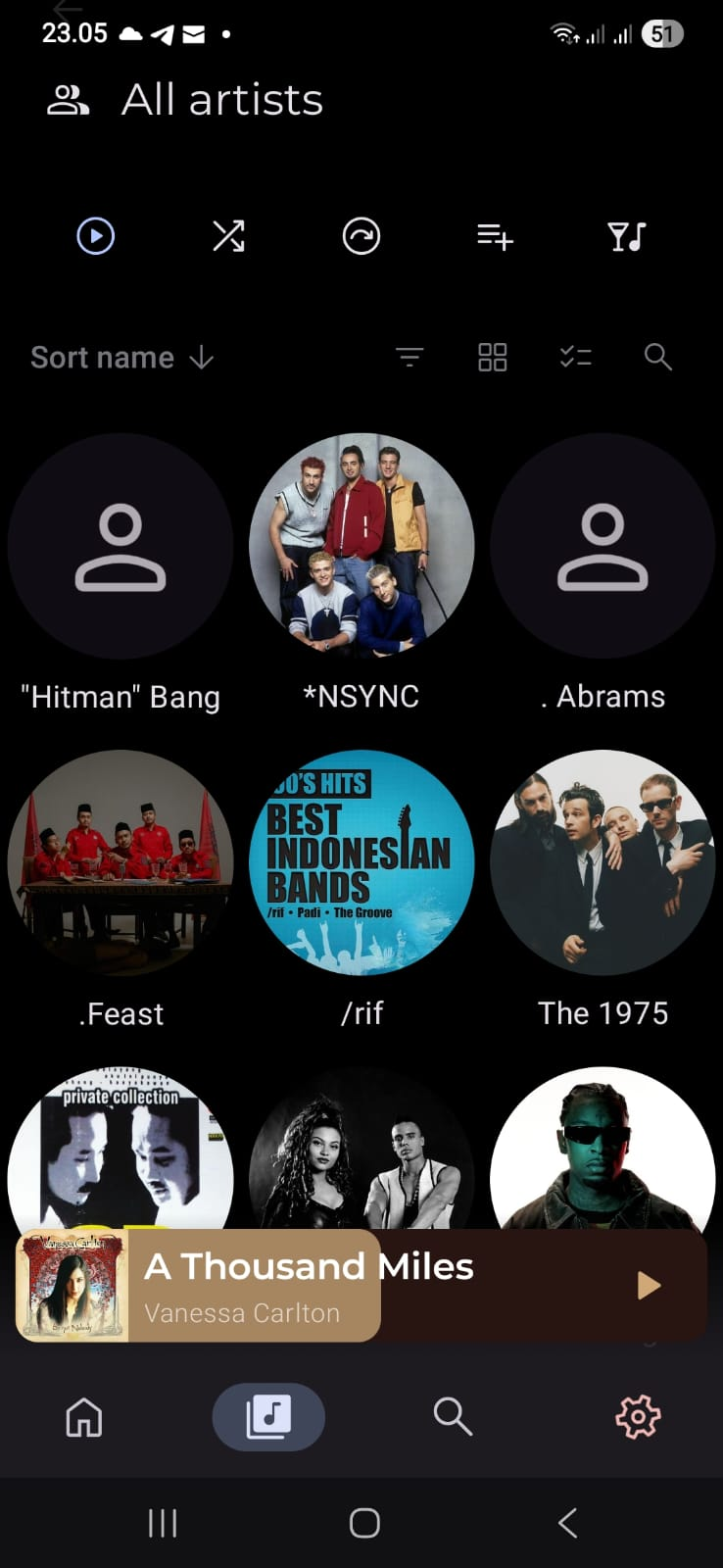The height and width of the screenshot is (1568, 723).
Task: Shuffle all artists
Action: click(228, 236)
